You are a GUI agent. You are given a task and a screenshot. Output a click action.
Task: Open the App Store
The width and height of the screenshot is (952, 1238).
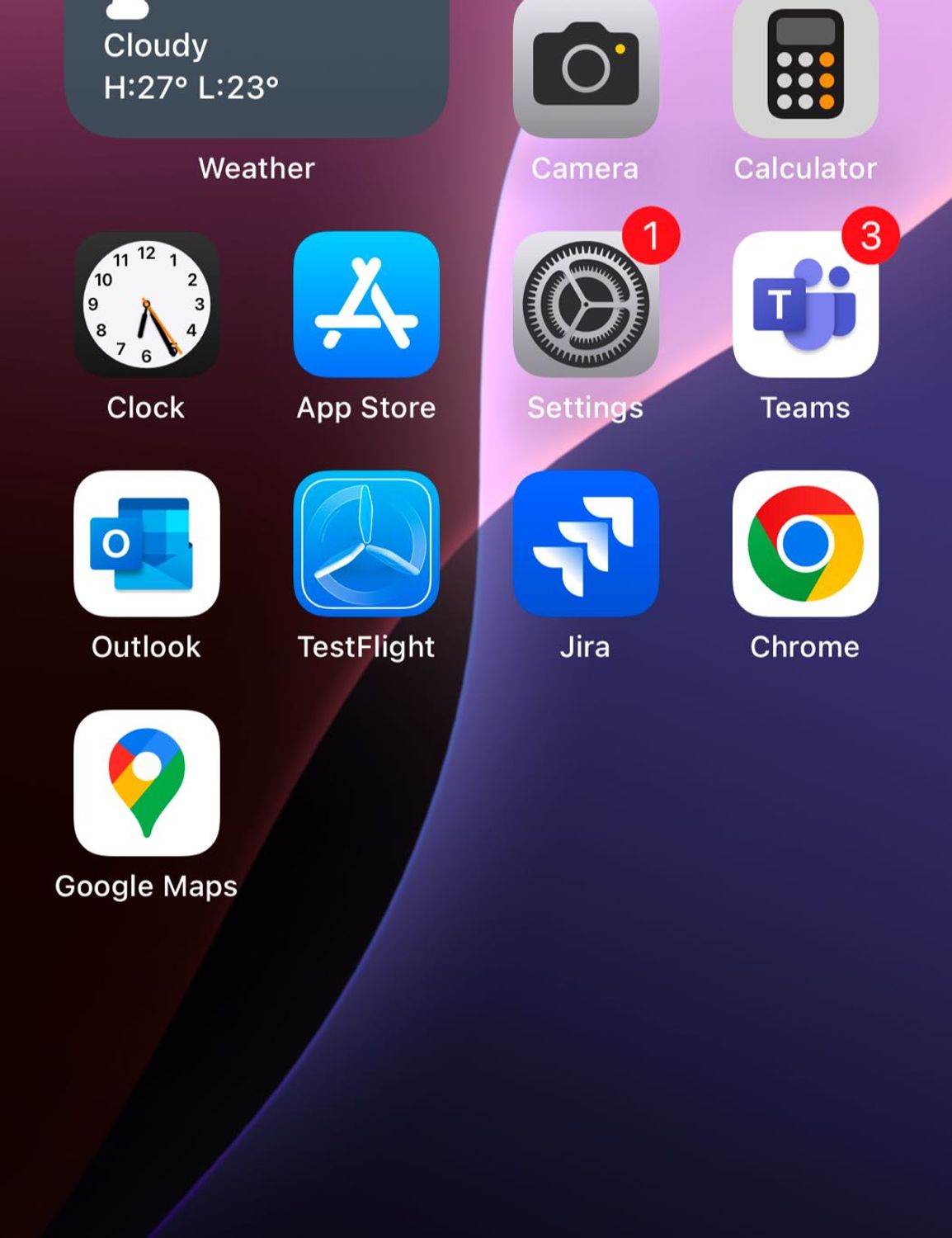[365, 305]
